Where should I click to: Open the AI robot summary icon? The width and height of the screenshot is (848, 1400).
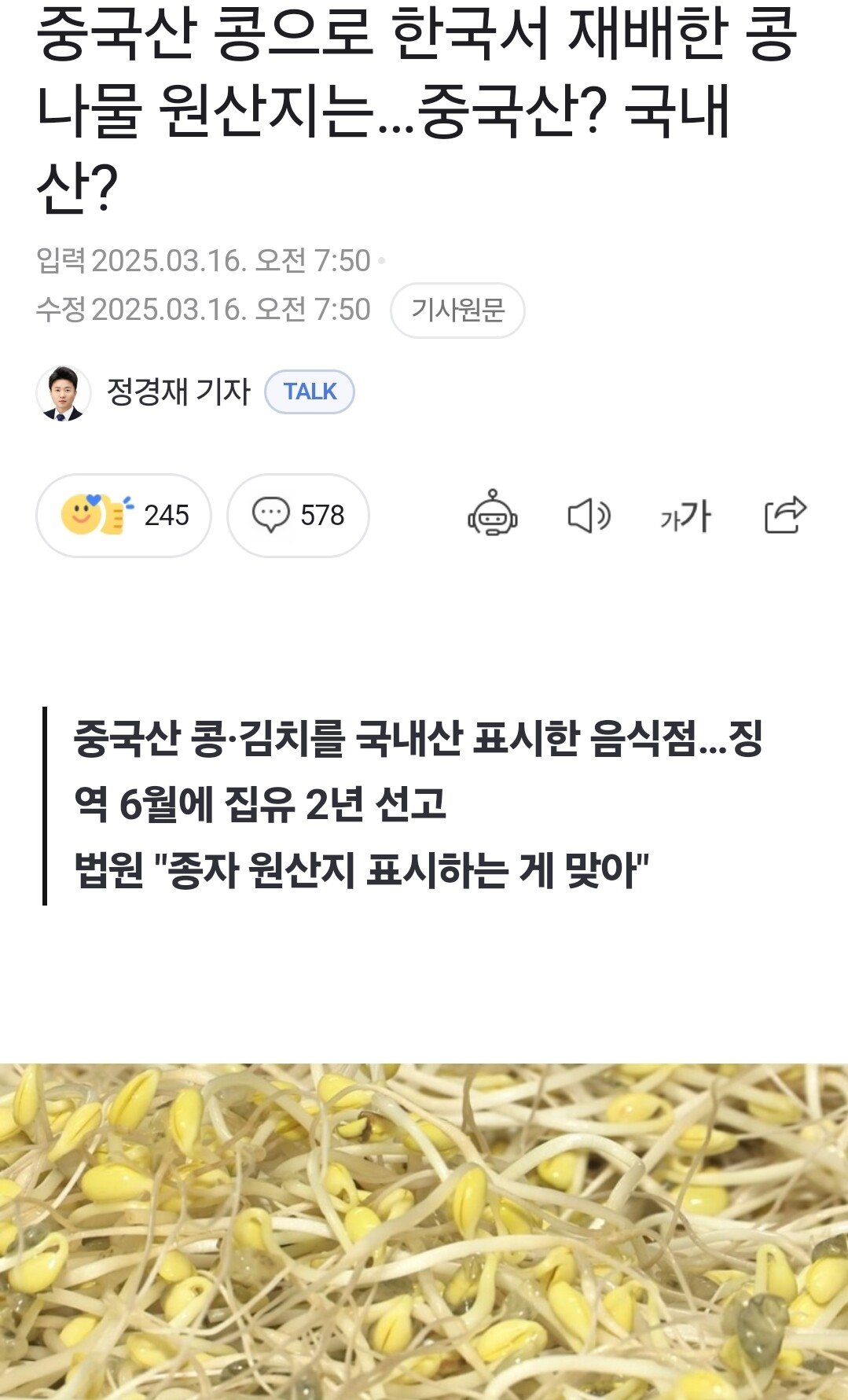pyautogui.click(x=493, y=516)
